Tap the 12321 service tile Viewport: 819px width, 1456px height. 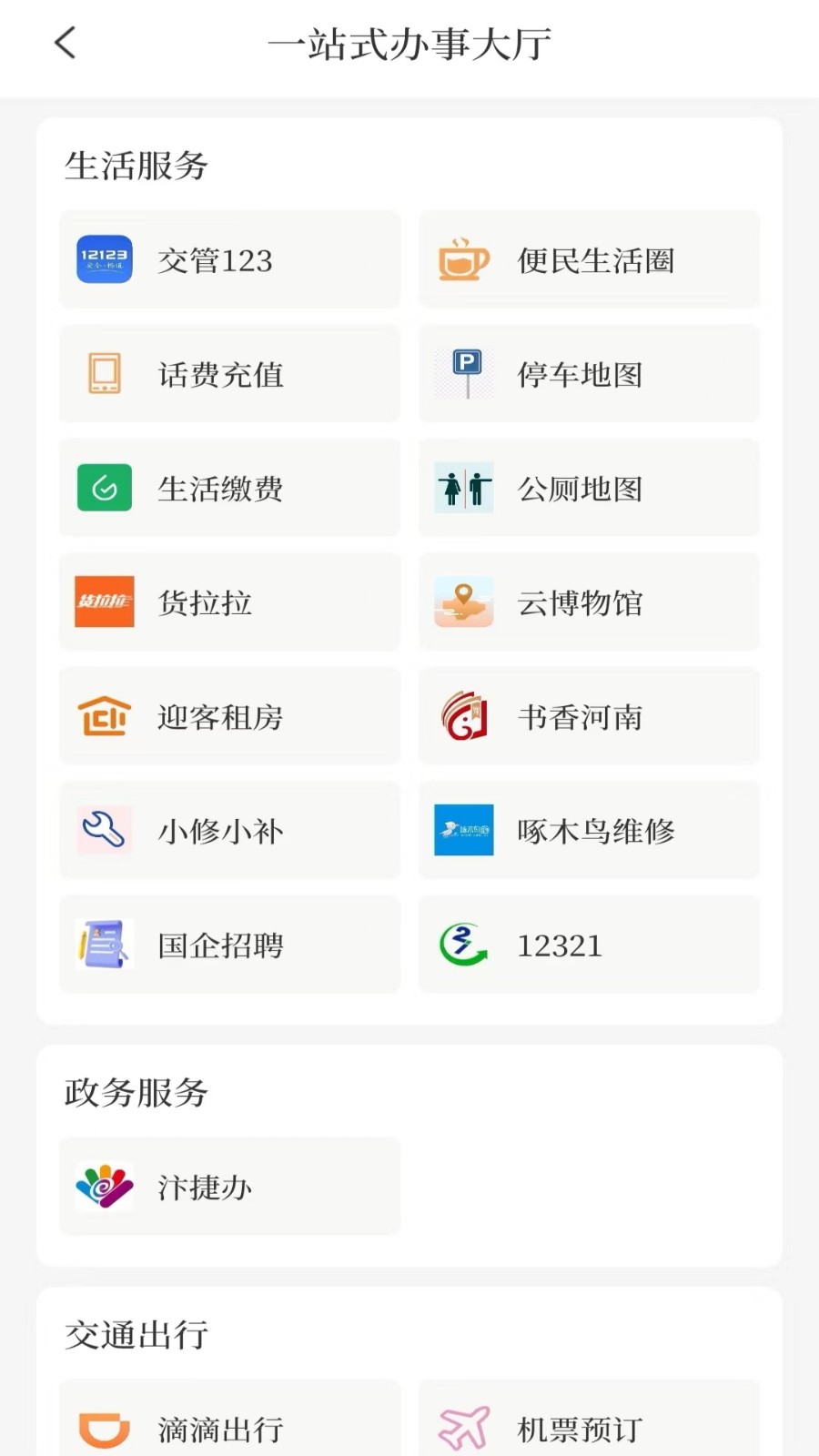(x=589, y=945)
